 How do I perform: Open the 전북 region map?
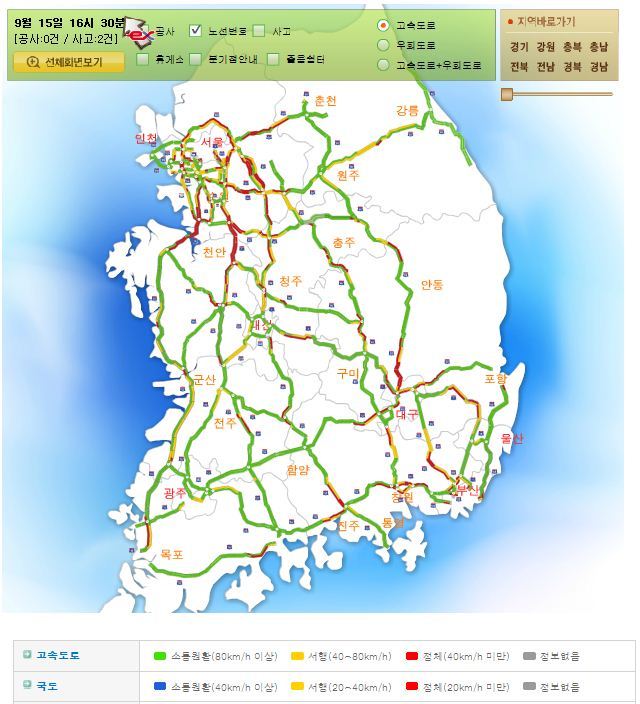coord(518,67)
